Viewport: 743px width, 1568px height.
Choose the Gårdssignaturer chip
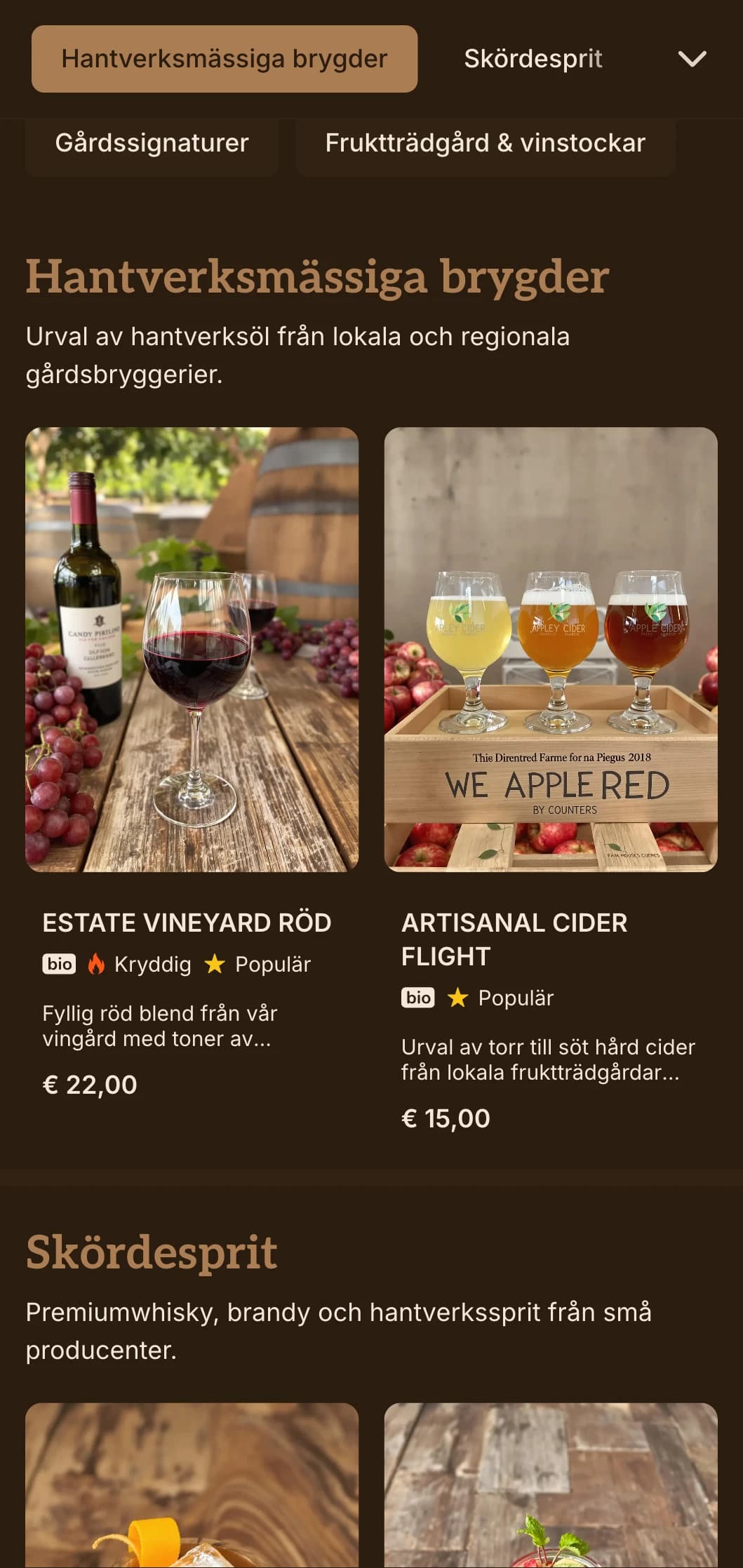click(152, 143)
